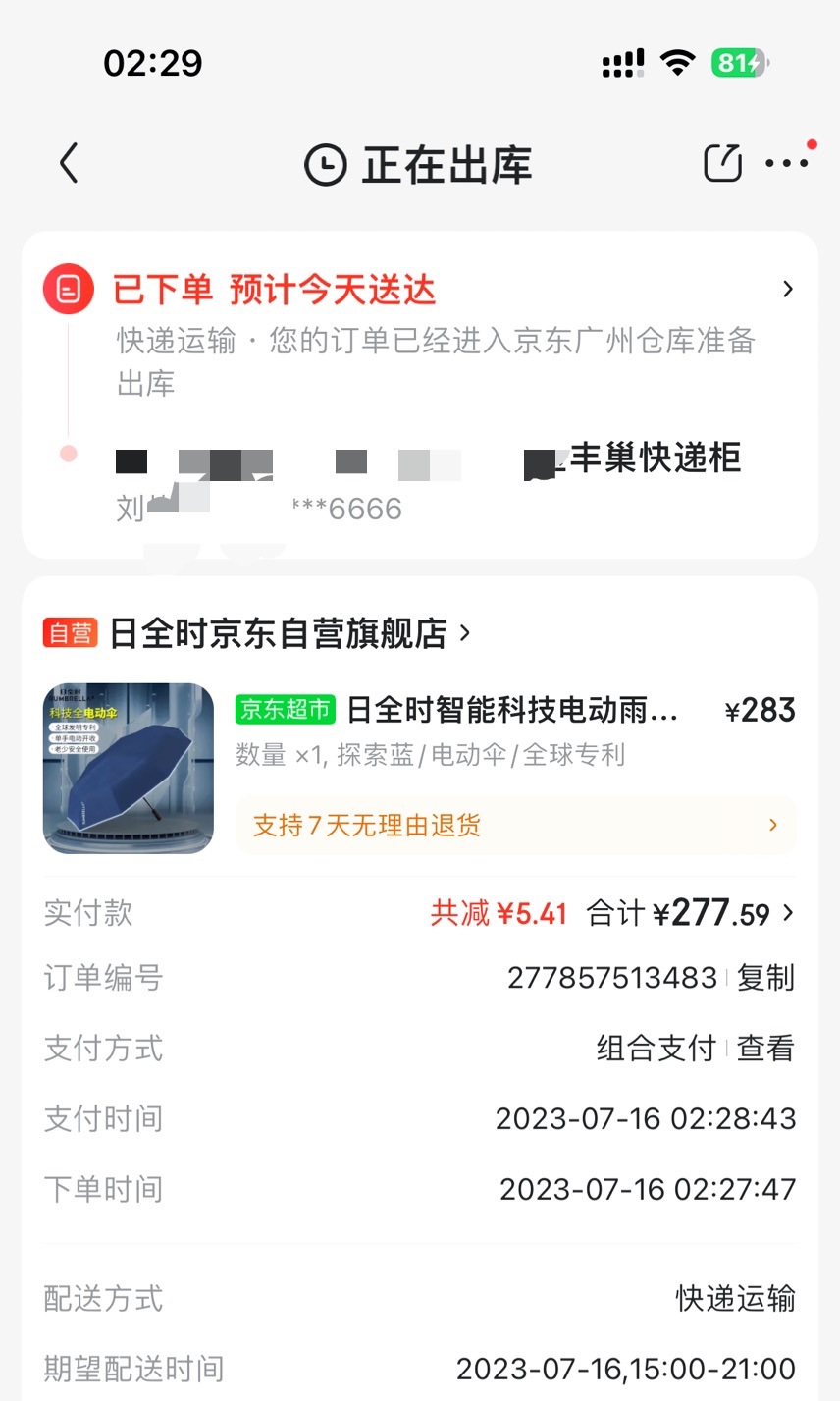The height and width of the screenshot is (1401, 840).
Task: Expand the 支持7天无理由退货 return policy
Action: (x=514, y=825)
